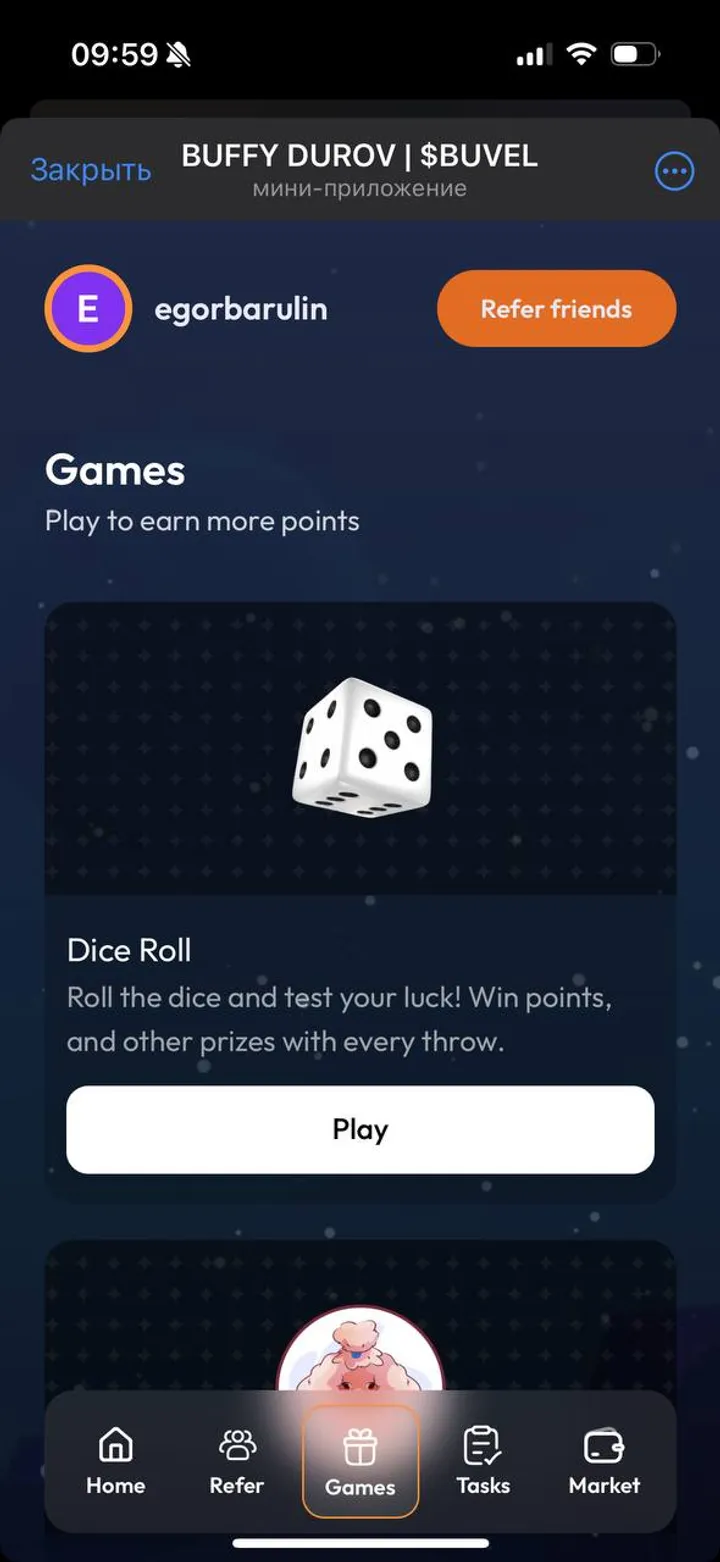Select the Games tab

[360, 1461]
